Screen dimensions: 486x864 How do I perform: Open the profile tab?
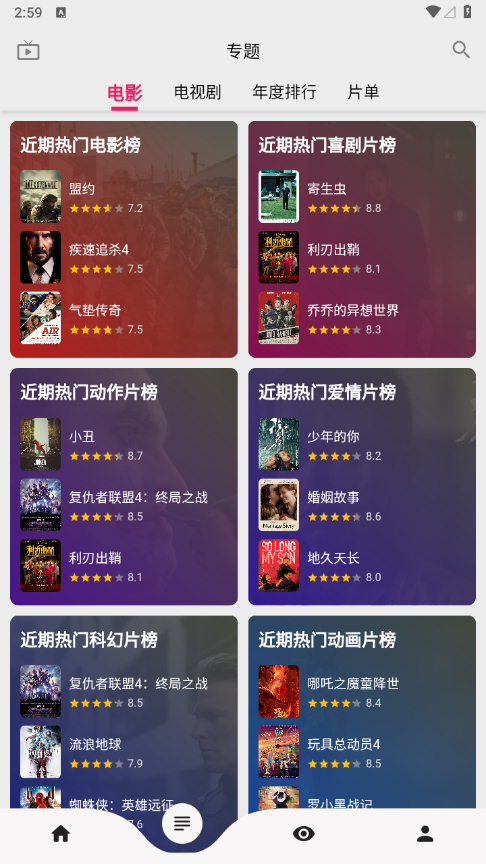click(425, 834)
